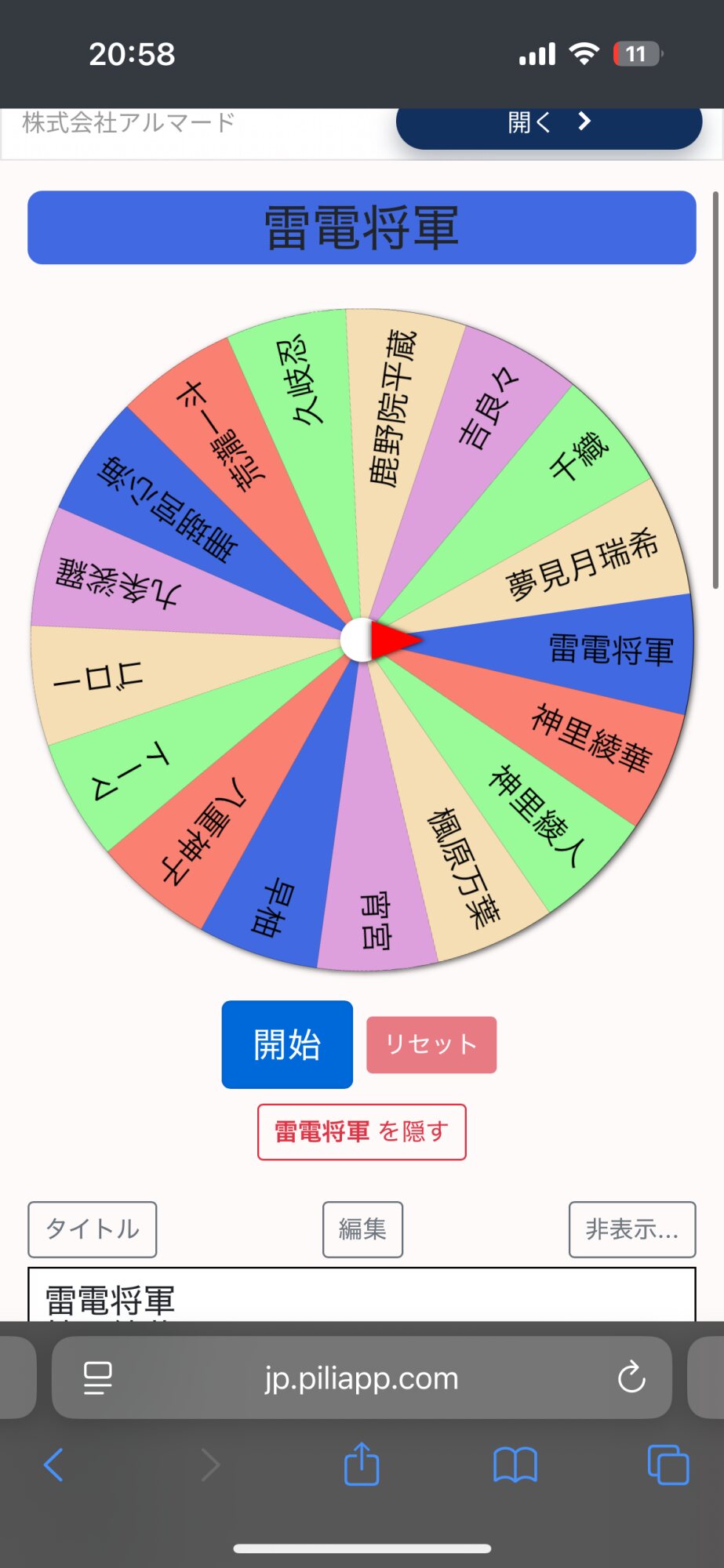
Task: View open browser tabs
Action: point(668,1465)
